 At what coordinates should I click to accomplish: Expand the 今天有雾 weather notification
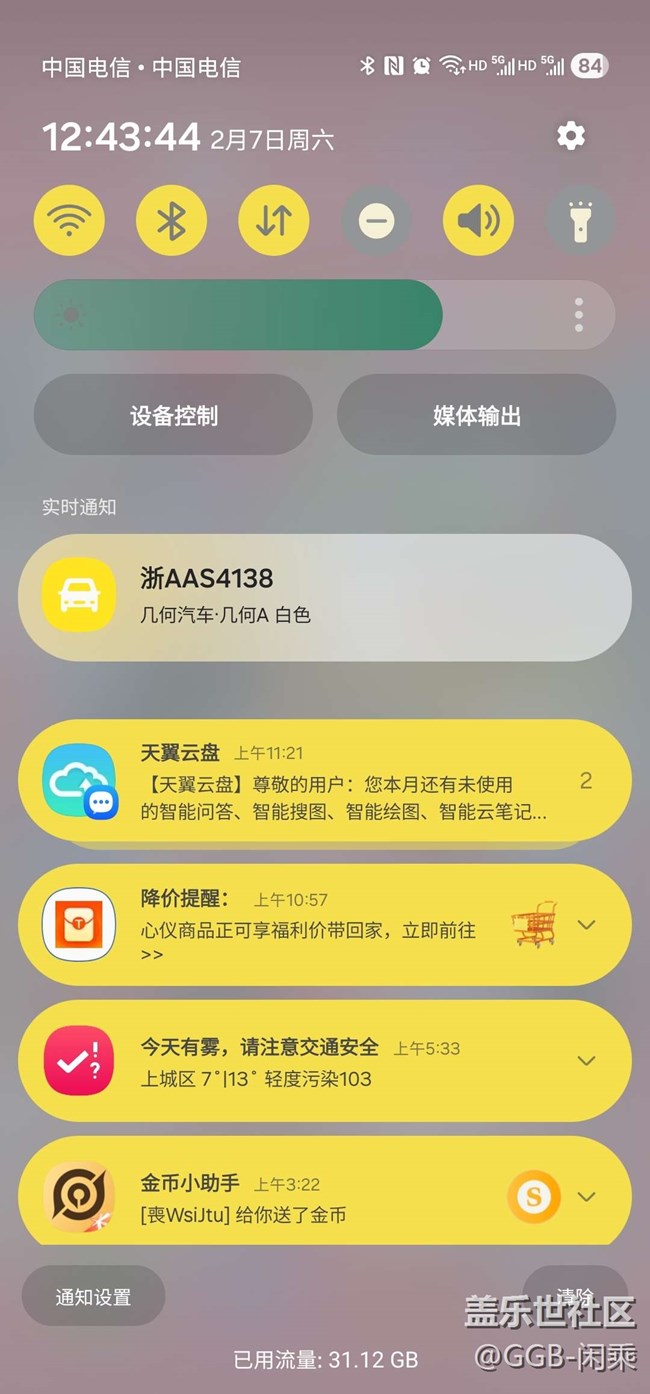coord(587,1061)
